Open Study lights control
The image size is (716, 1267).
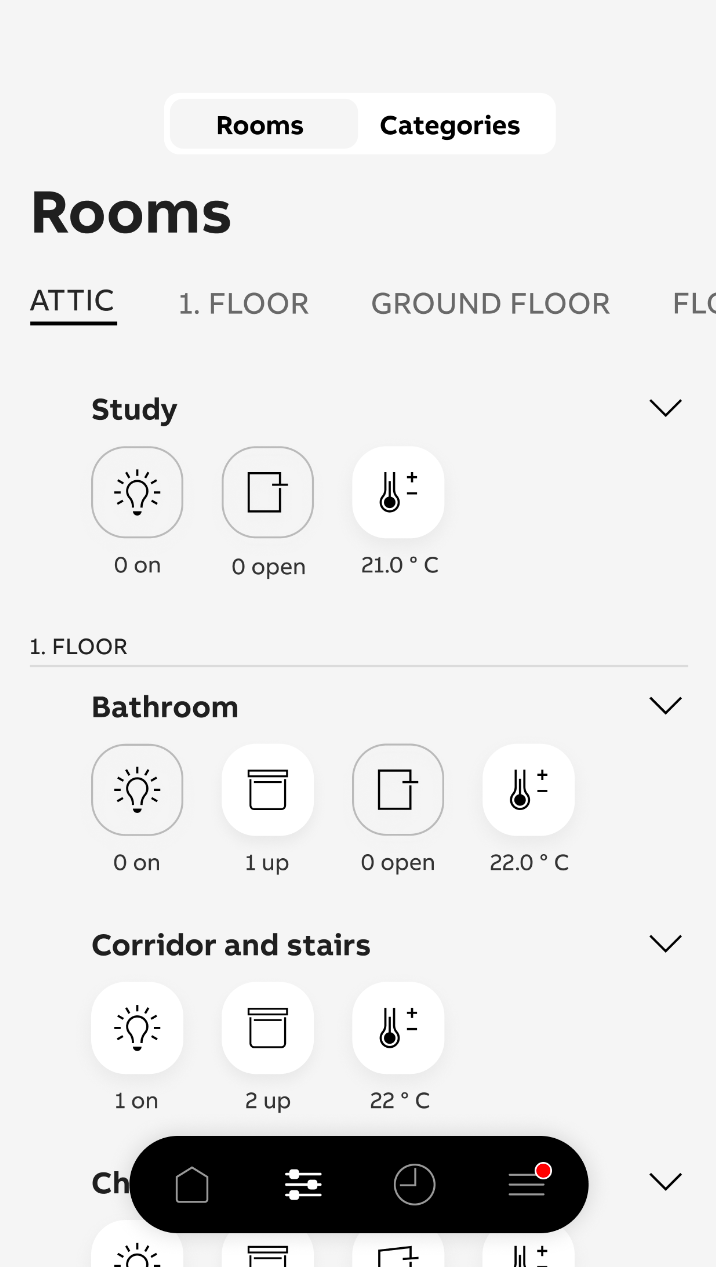click(x=137, y=492)
